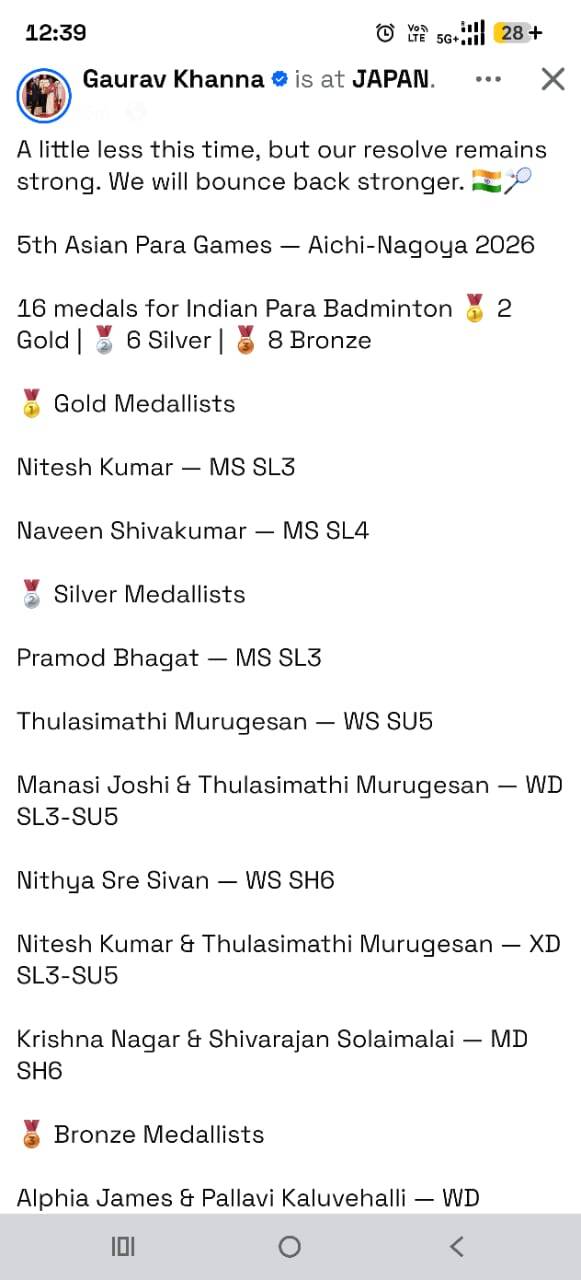This screenshot has height=1280, width=581.
Task: Close the post view
Action: click(x=553, y=79)
